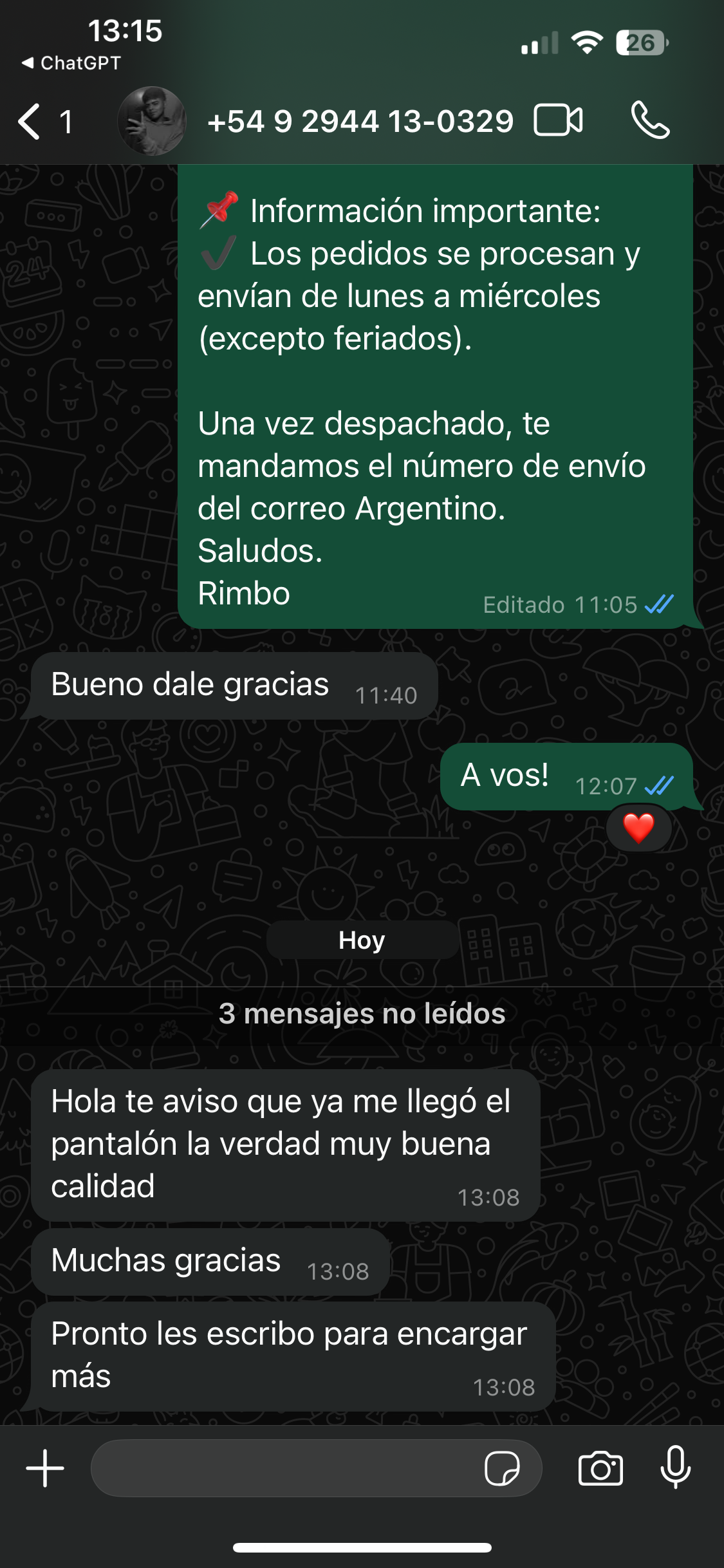Tap the microphone to record a voice message

(x=676, y=1468)
